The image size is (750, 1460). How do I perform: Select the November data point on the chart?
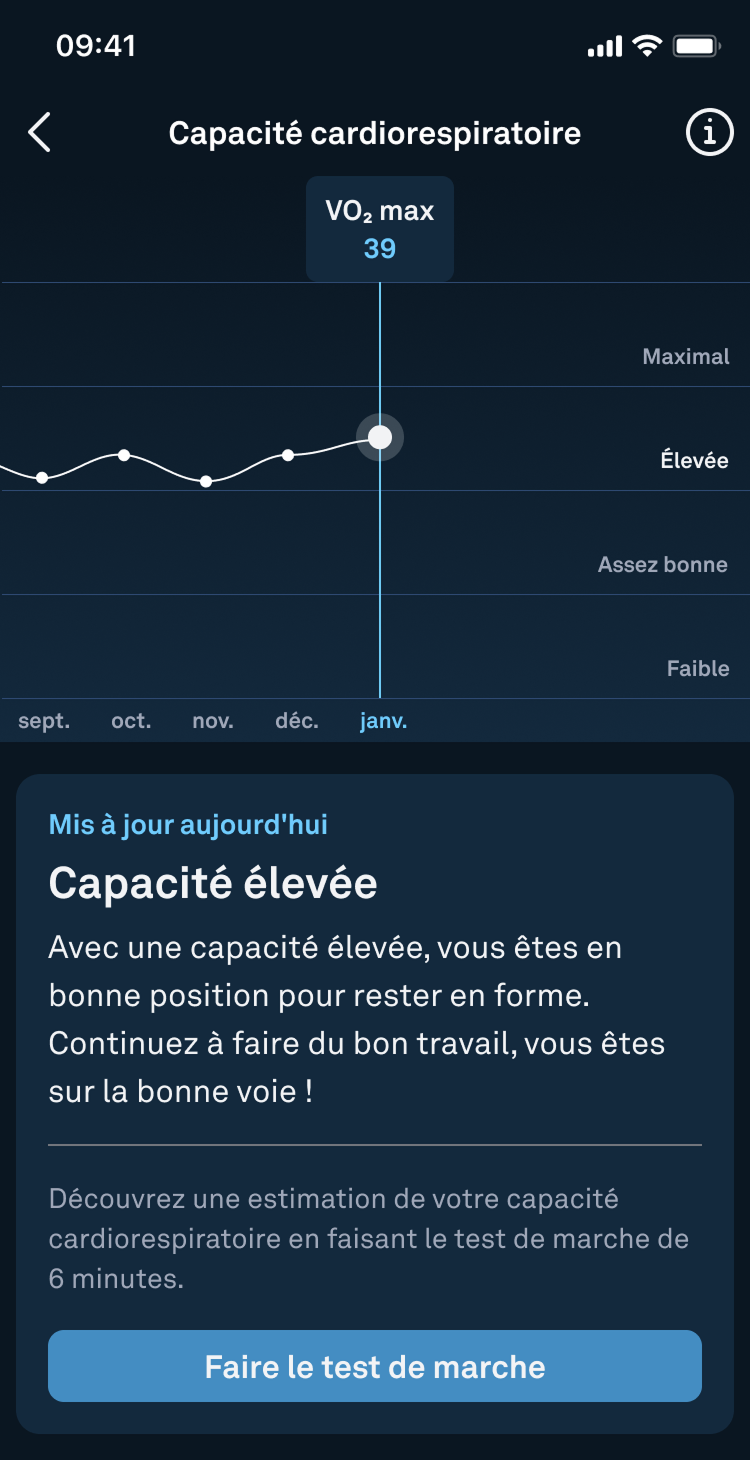(x=206, y=481)
